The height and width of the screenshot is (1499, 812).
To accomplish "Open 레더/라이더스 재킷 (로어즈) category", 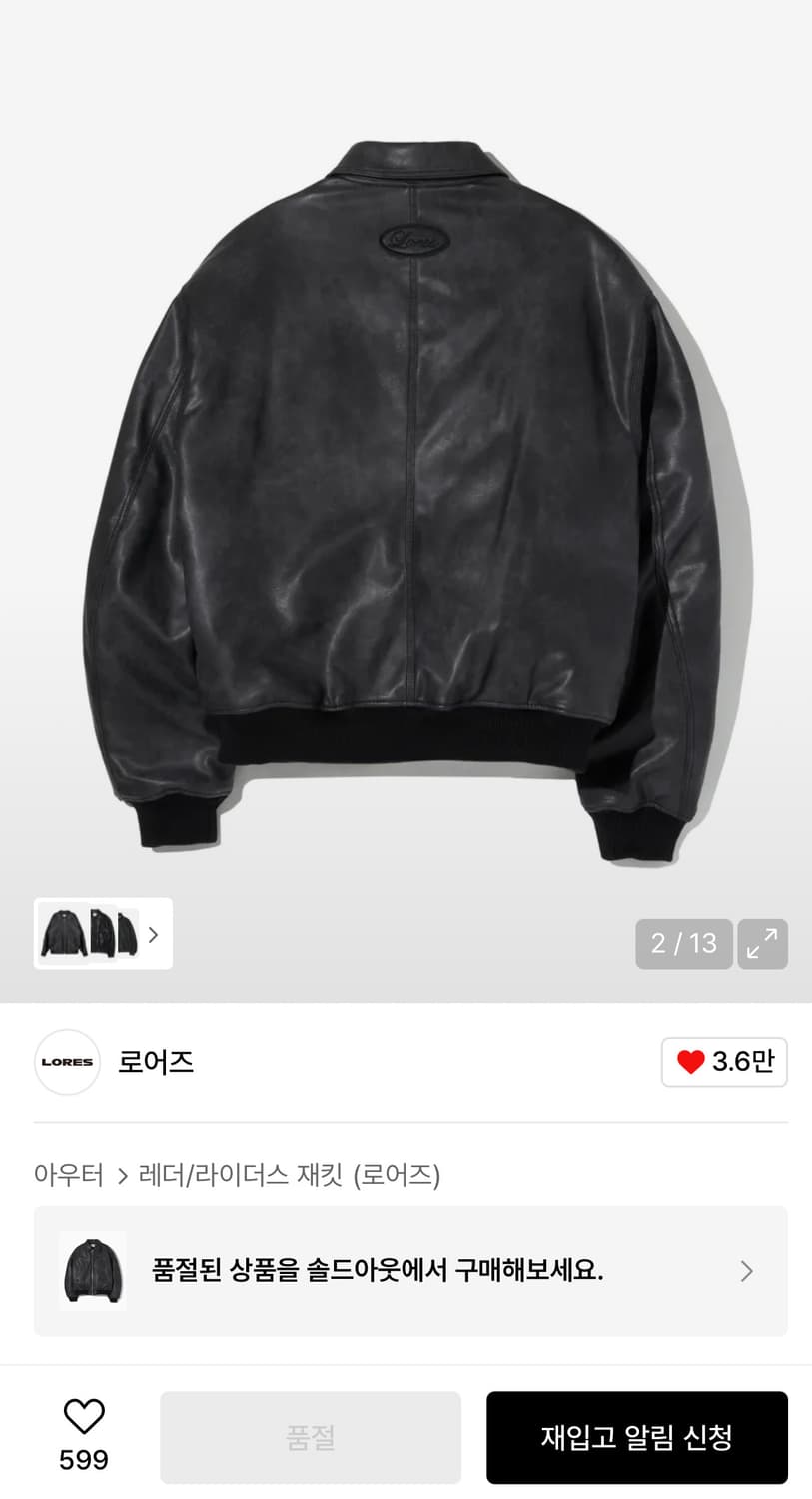I will click(x=290, y=1174).
